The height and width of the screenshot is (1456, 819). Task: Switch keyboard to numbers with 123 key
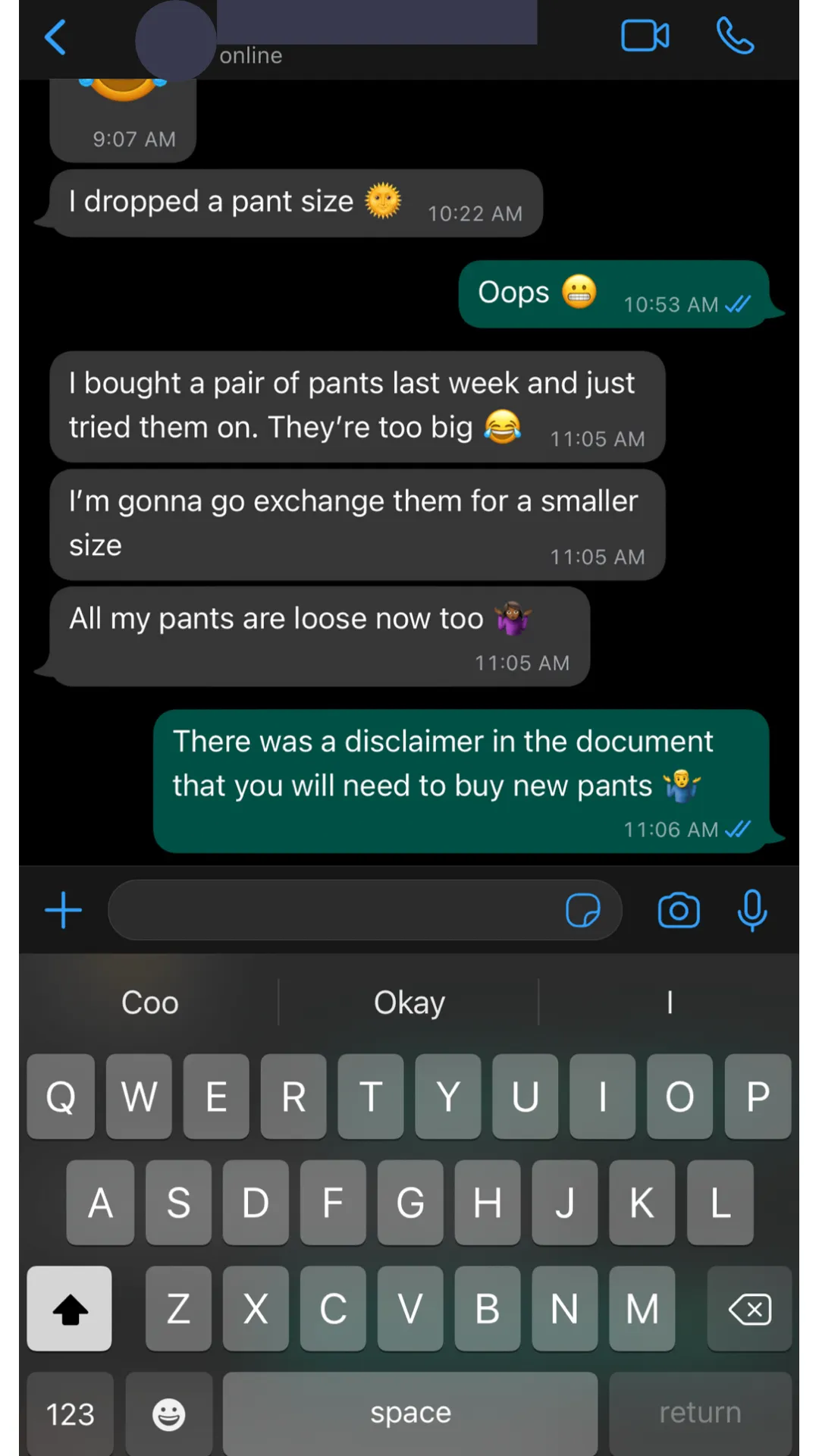[71, 1414]
